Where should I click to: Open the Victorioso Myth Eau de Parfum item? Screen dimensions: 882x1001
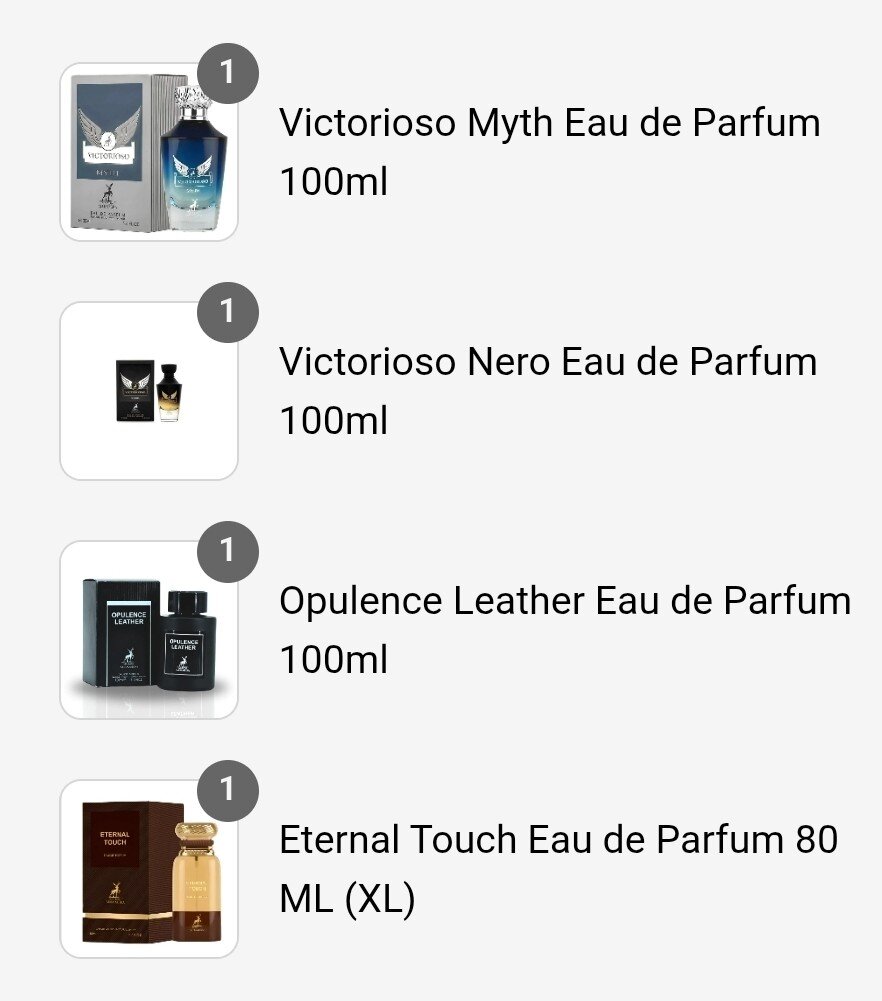coord(549,152)
